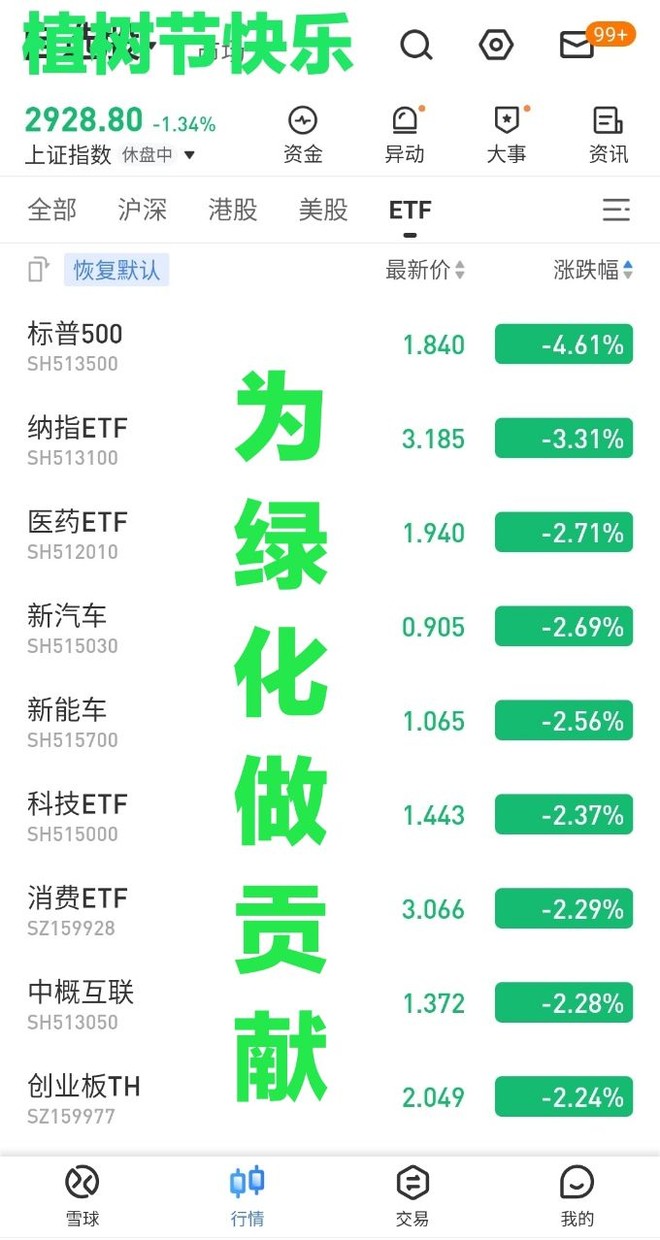Switch to the 沪深 tab
The width and height of the screenshot is (660, 1240).
point(142,209)
